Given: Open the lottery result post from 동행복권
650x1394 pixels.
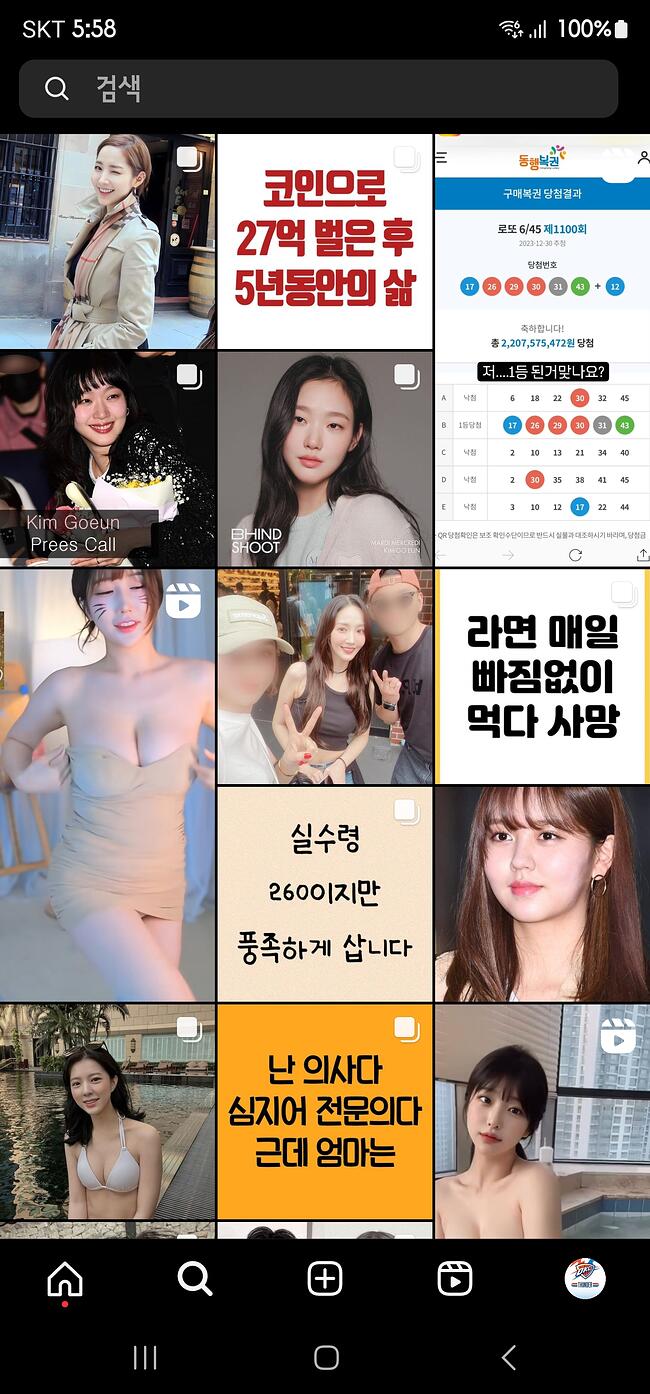Looking at the screenshot, I should (x=542, y=350).
